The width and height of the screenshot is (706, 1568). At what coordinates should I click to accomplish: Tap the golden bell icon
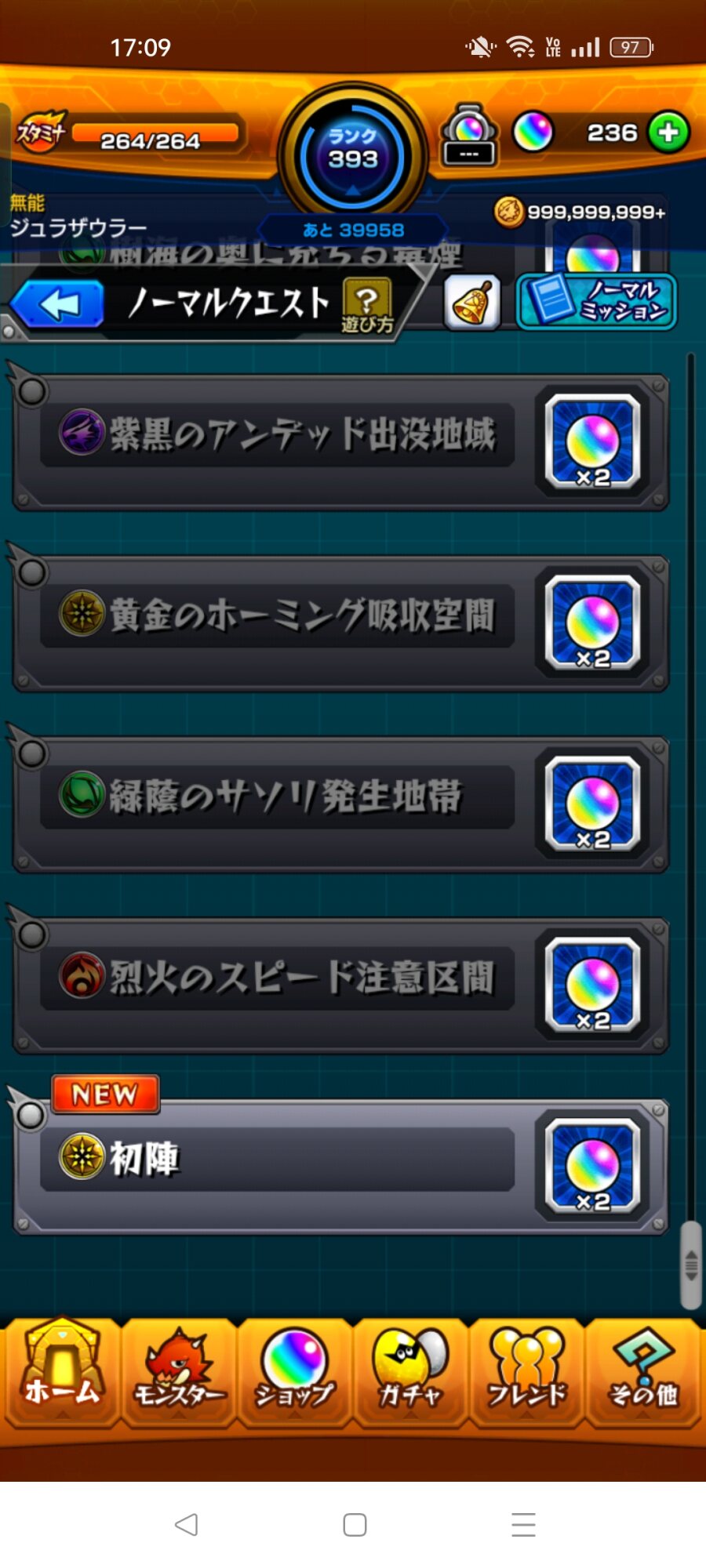[472, 303]
